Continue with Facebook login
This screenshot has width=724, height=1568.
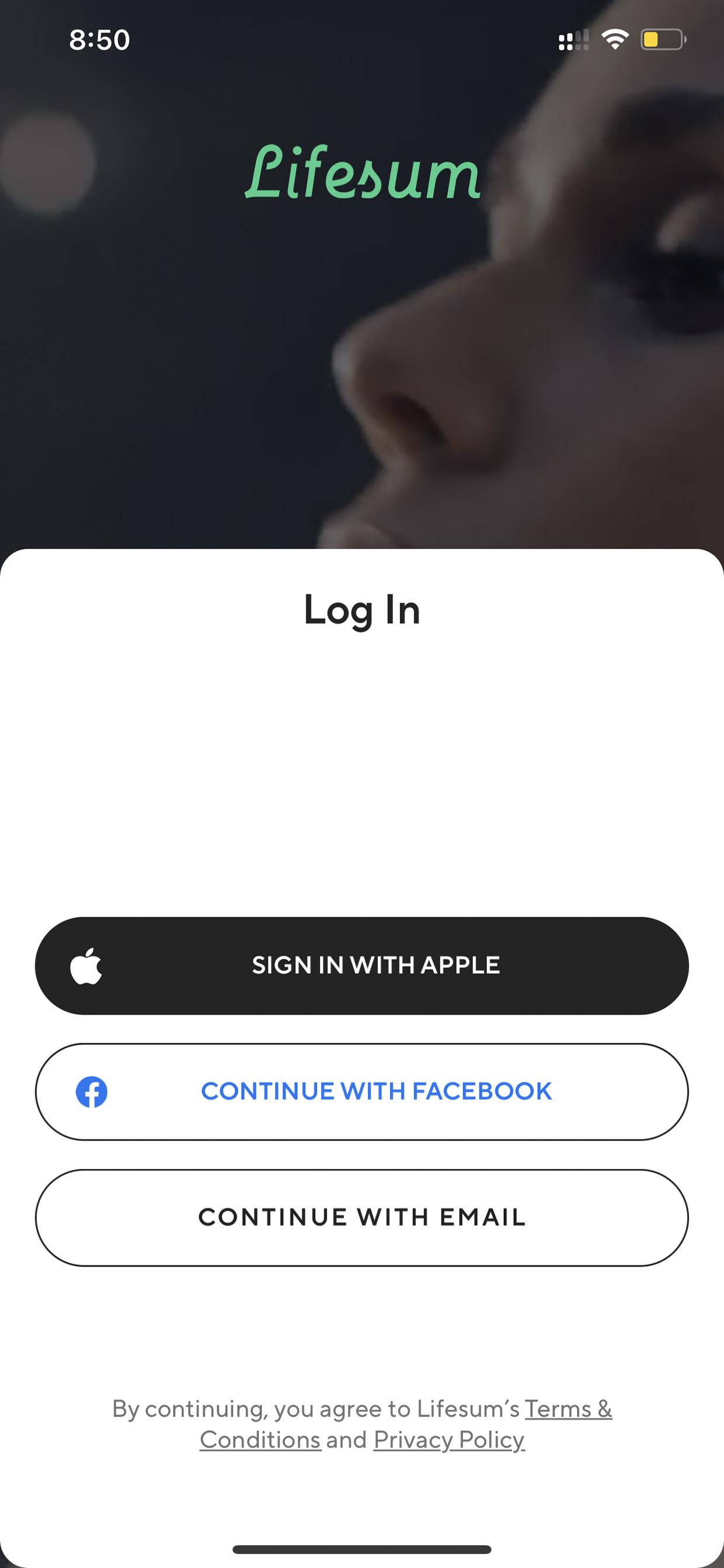362,1091
